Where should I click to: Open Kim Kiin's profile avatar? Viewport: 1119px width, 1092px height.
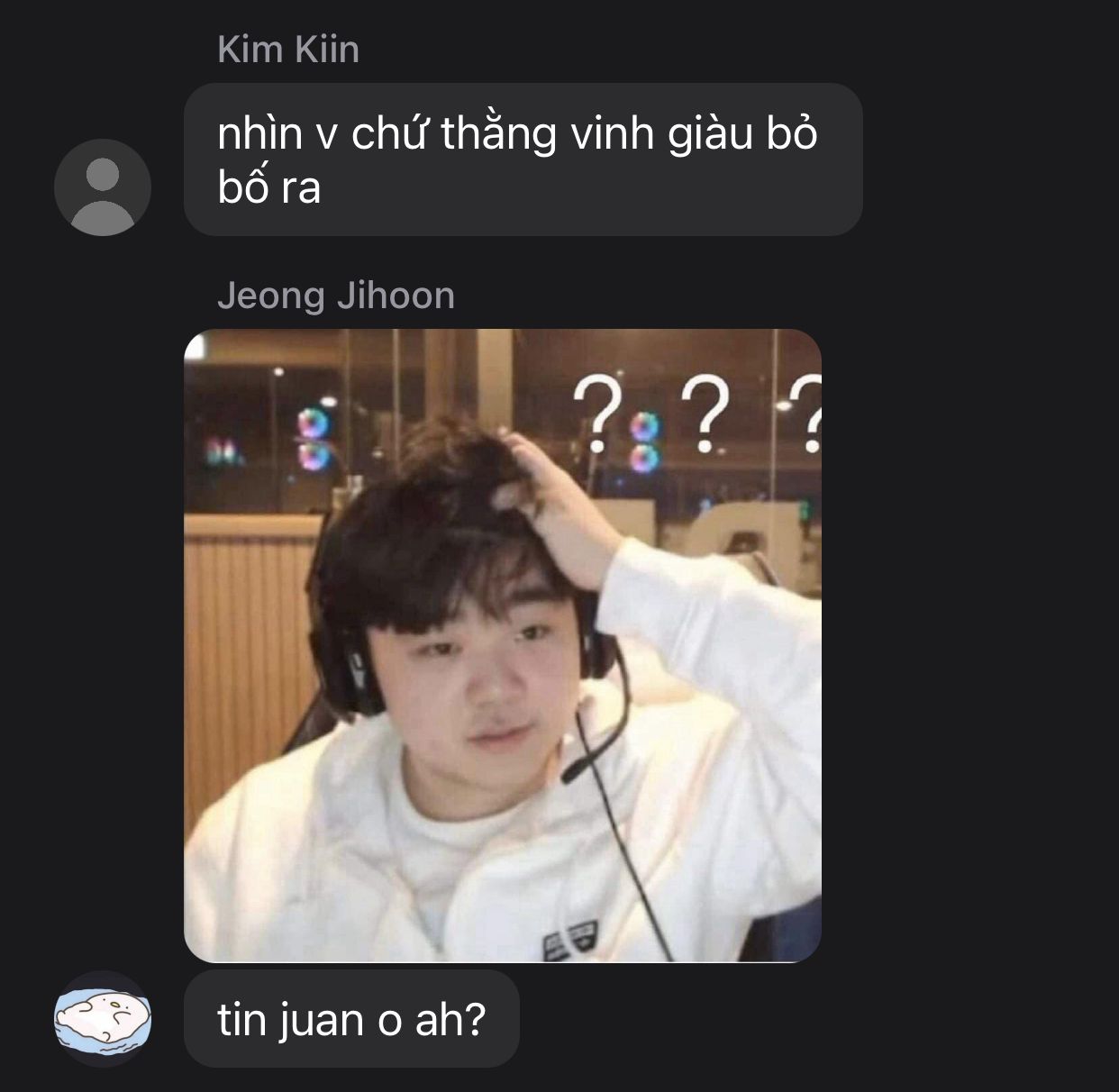click(x=103, y=187)
